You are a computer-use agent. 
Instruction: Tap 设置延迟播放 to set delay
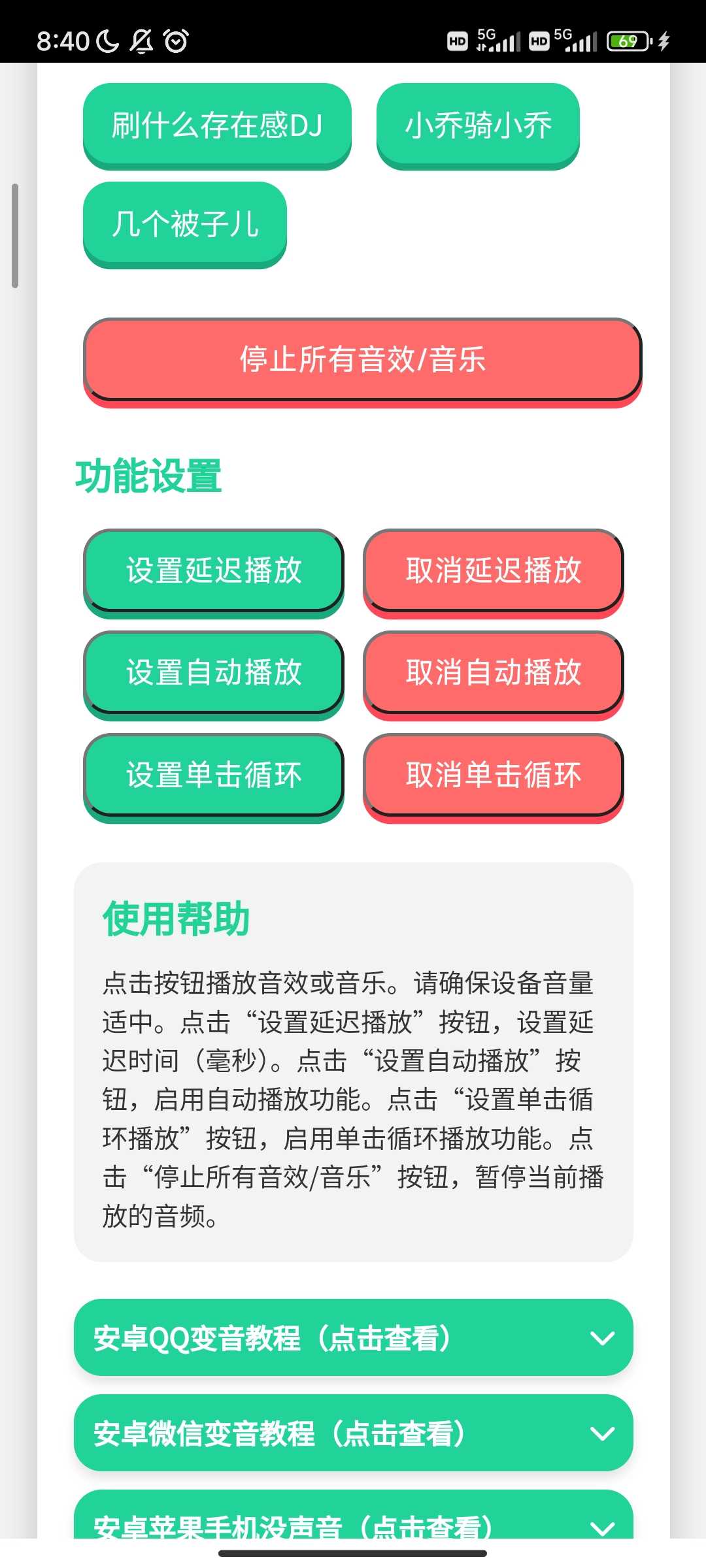214,570
